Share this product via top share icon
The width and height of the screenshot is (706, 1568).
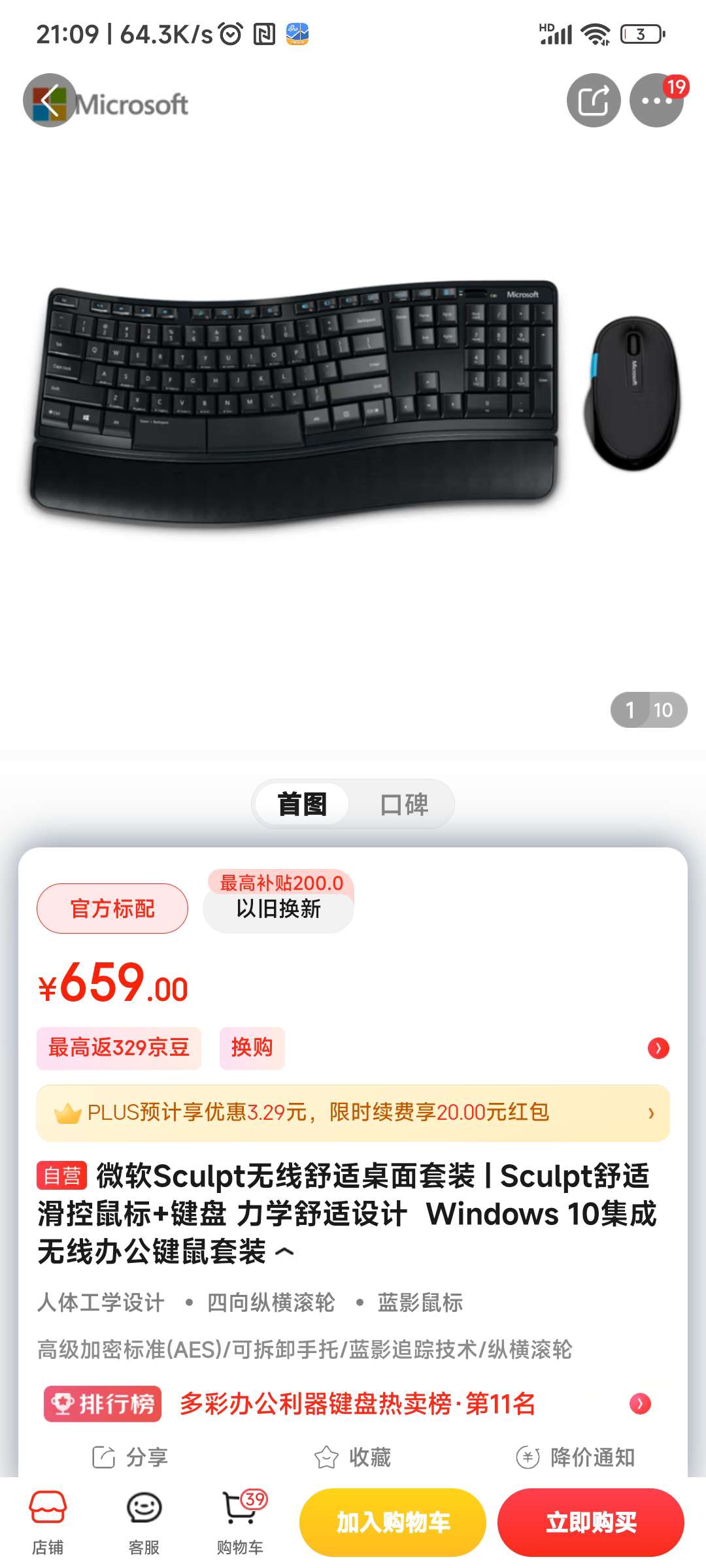tap(593, 101)
